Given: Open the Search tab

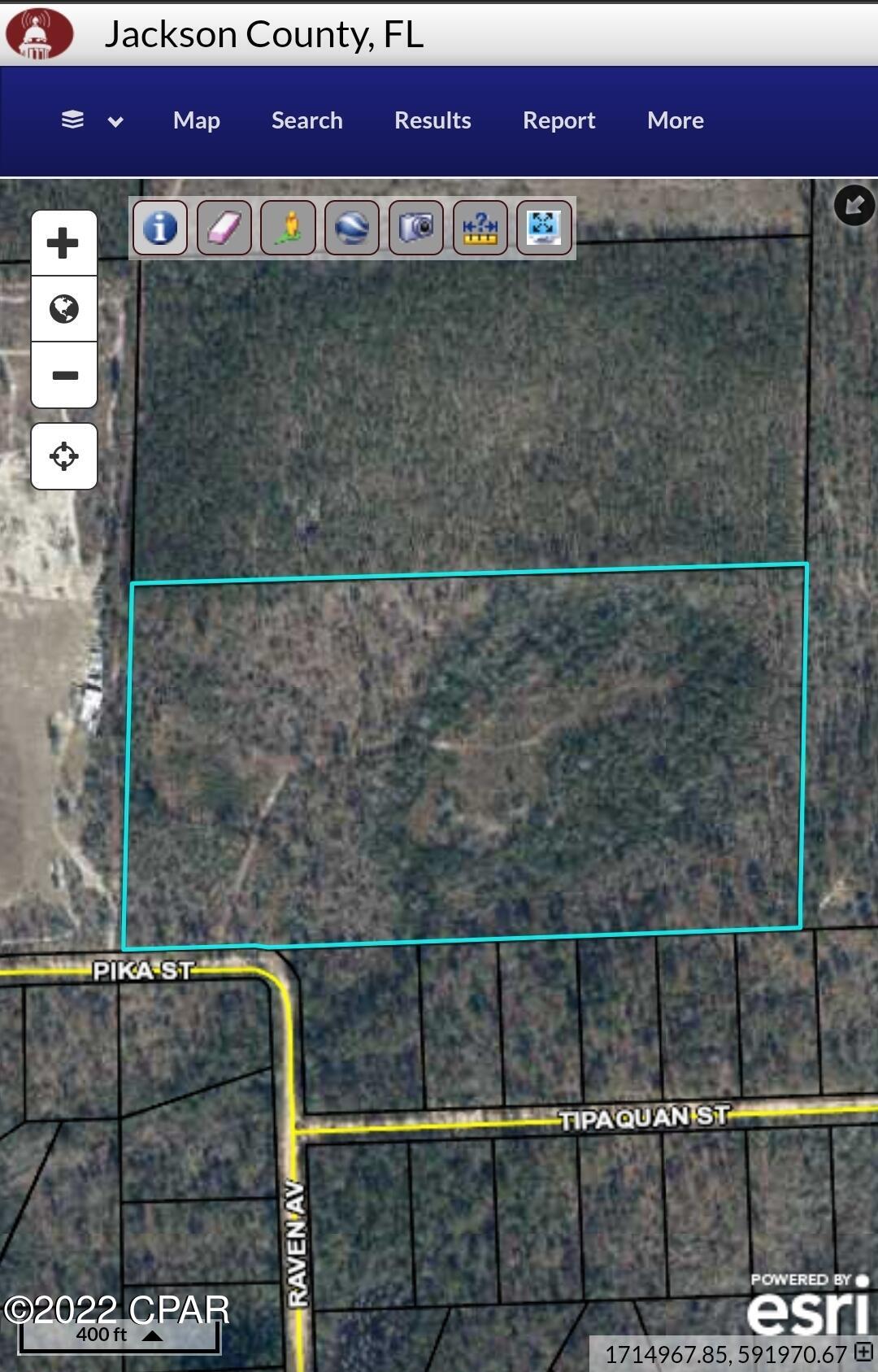Looking at the screenshot, I should click(306, 120).
